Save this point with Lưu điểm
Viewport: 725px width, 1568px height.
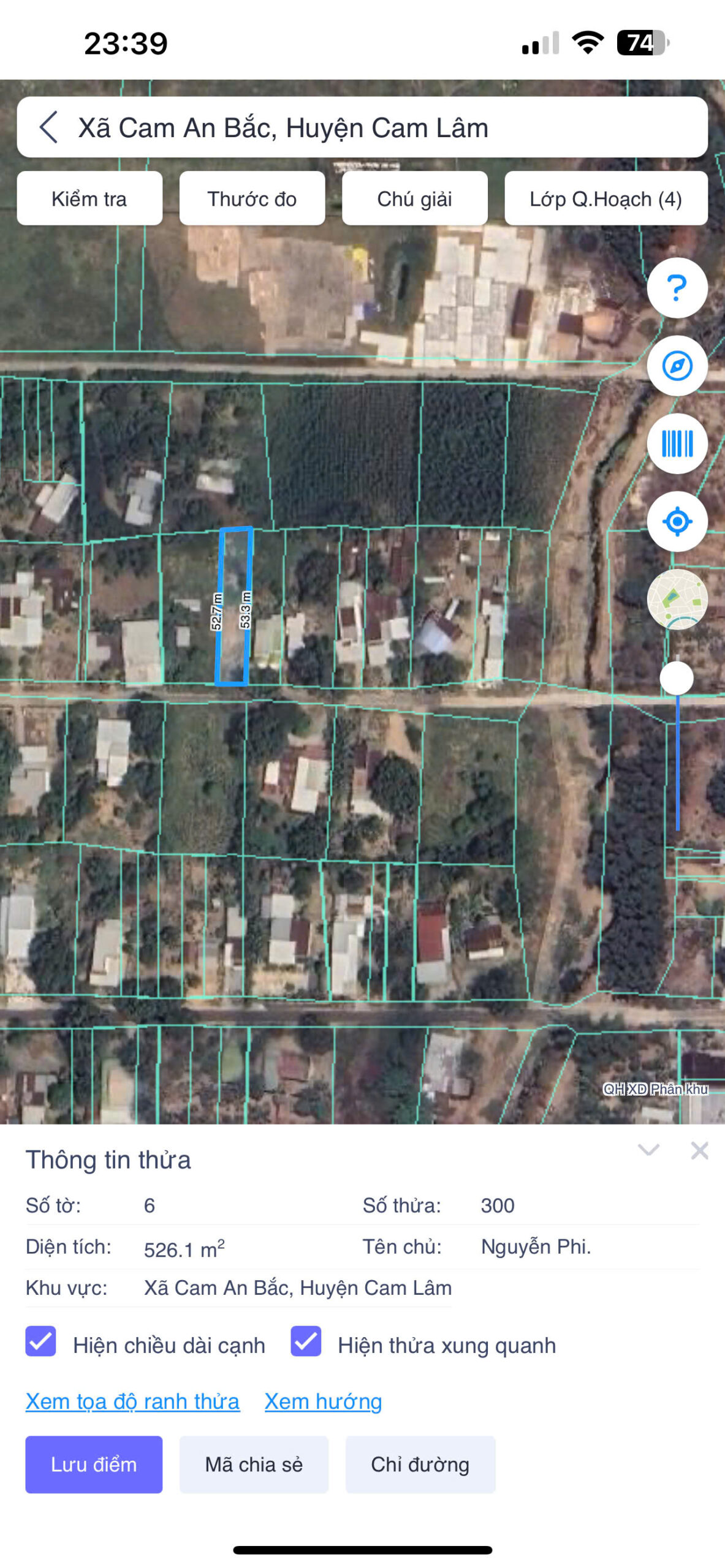(94, 1464)
